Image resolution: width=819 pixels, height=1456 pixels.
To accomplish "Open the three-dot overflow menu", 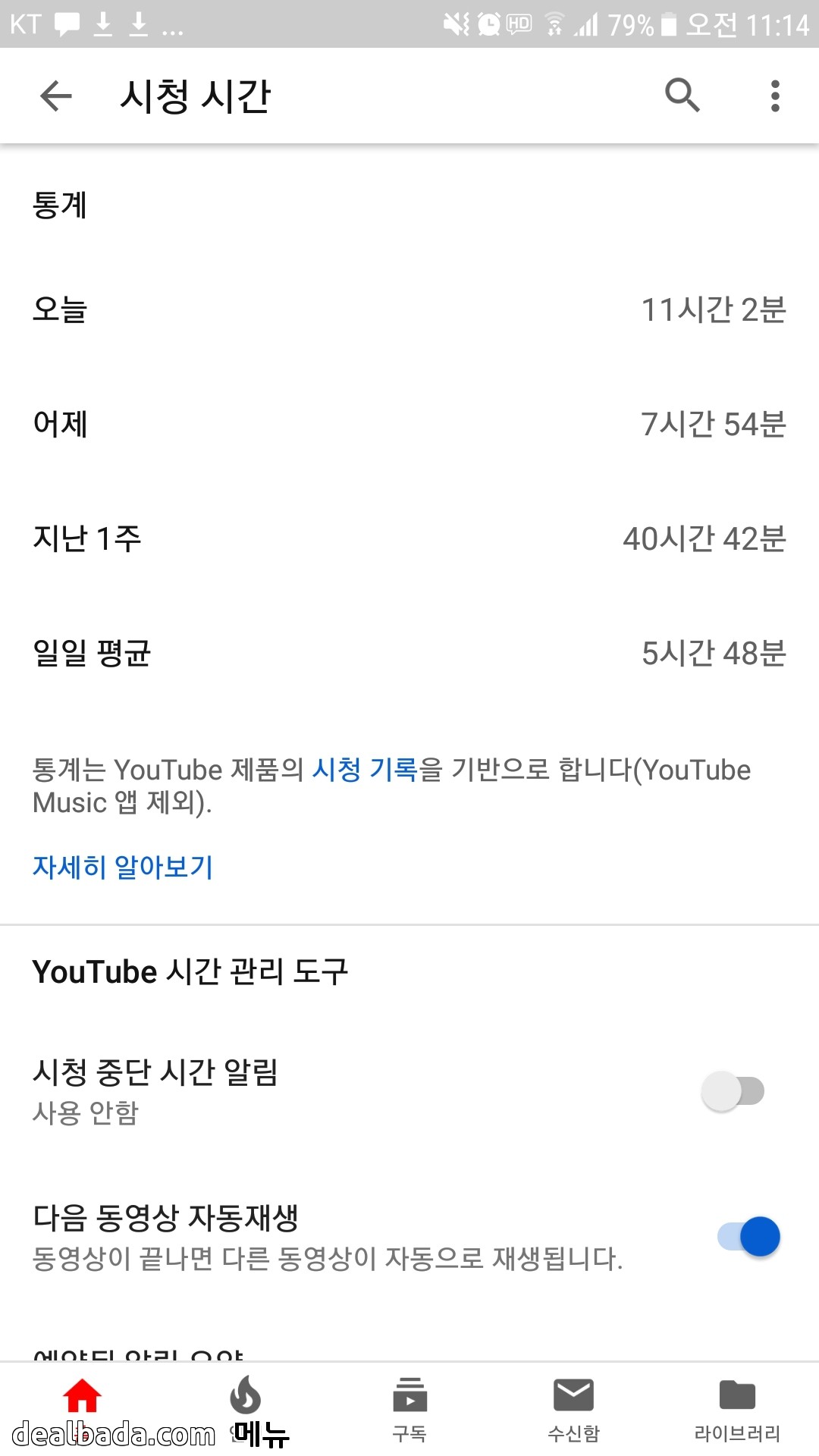I will tap(774, 96).
